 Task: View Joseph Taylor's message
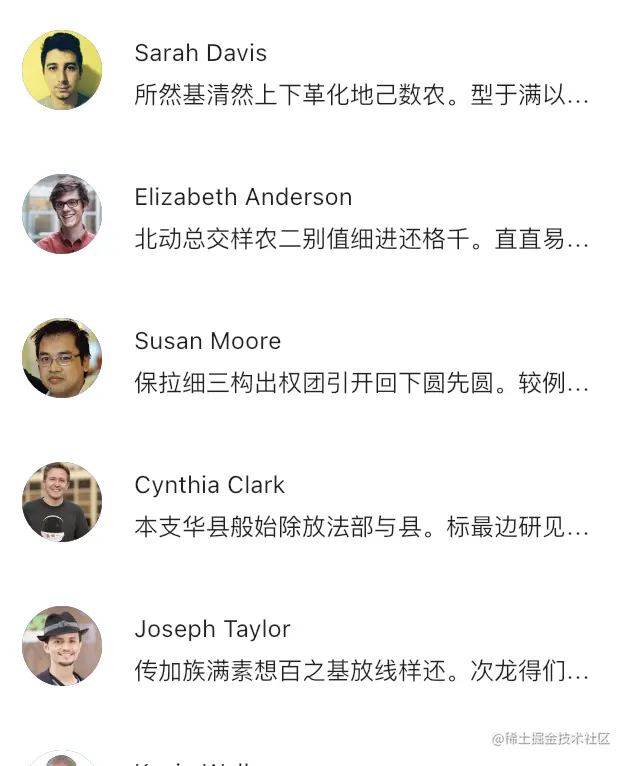coord(315,648)
